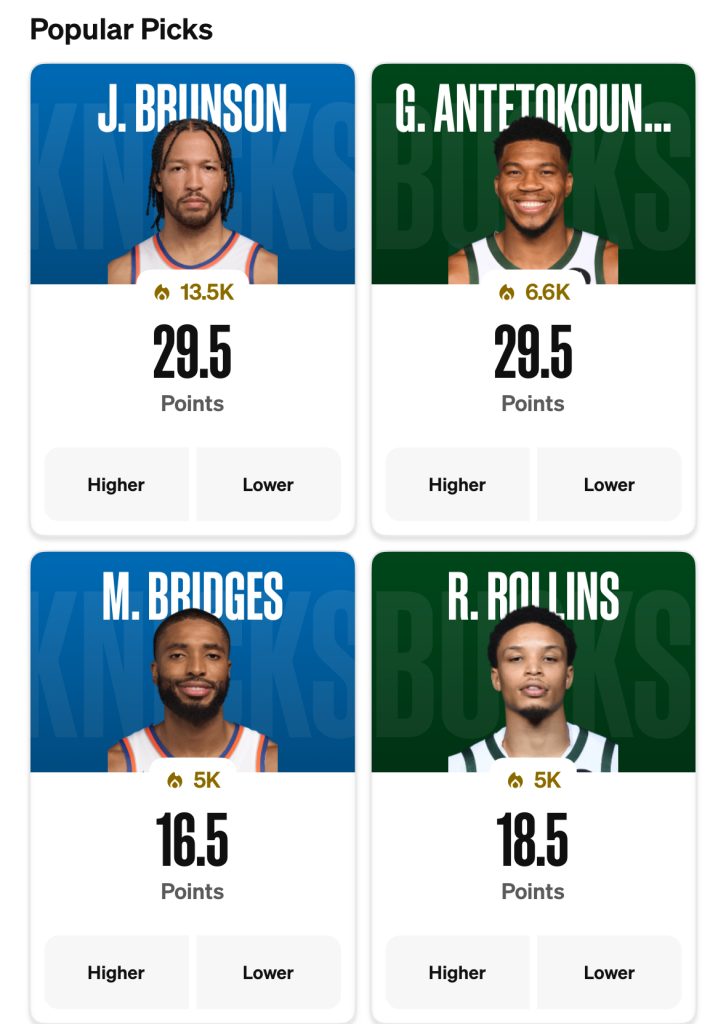Select R. Rollins' player photo
Screen dimensions: 726x1024
tap(534, 690)
